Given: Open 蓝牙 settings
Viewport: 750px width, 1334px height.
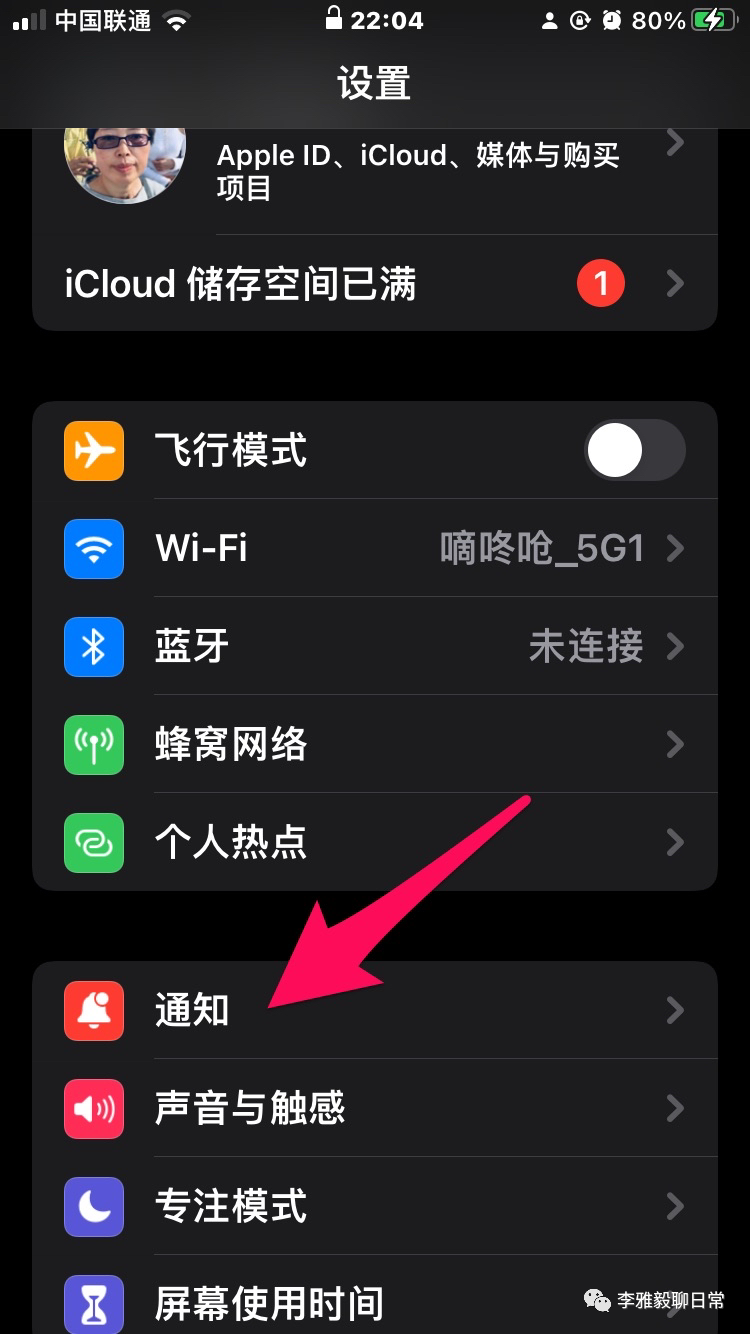Looking at the screenshot, I should pyautogui.click(x=375, y=646).
